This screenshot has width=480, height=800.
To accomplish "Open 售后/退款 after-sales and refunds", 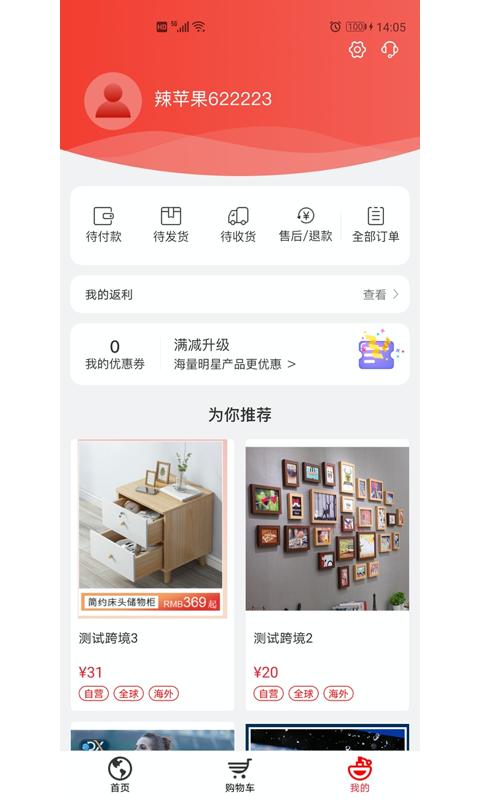I will pos(306,224).
